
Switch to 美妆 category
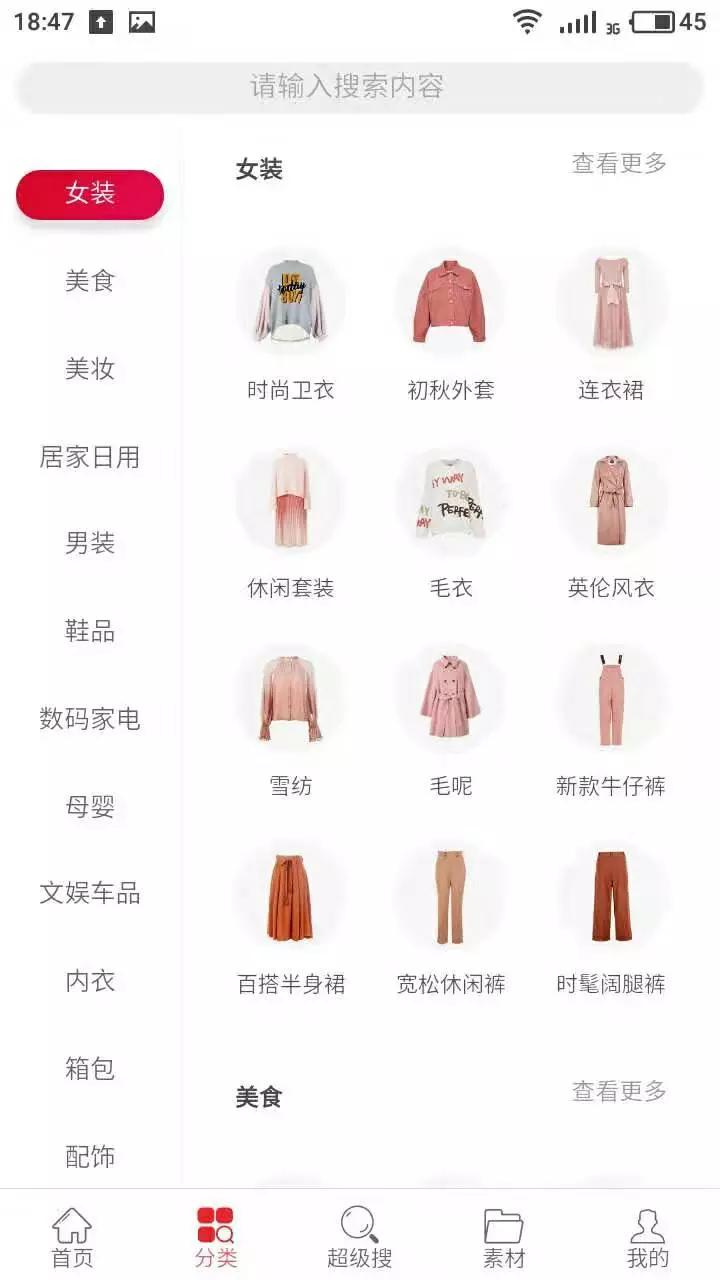pos(90,369)
